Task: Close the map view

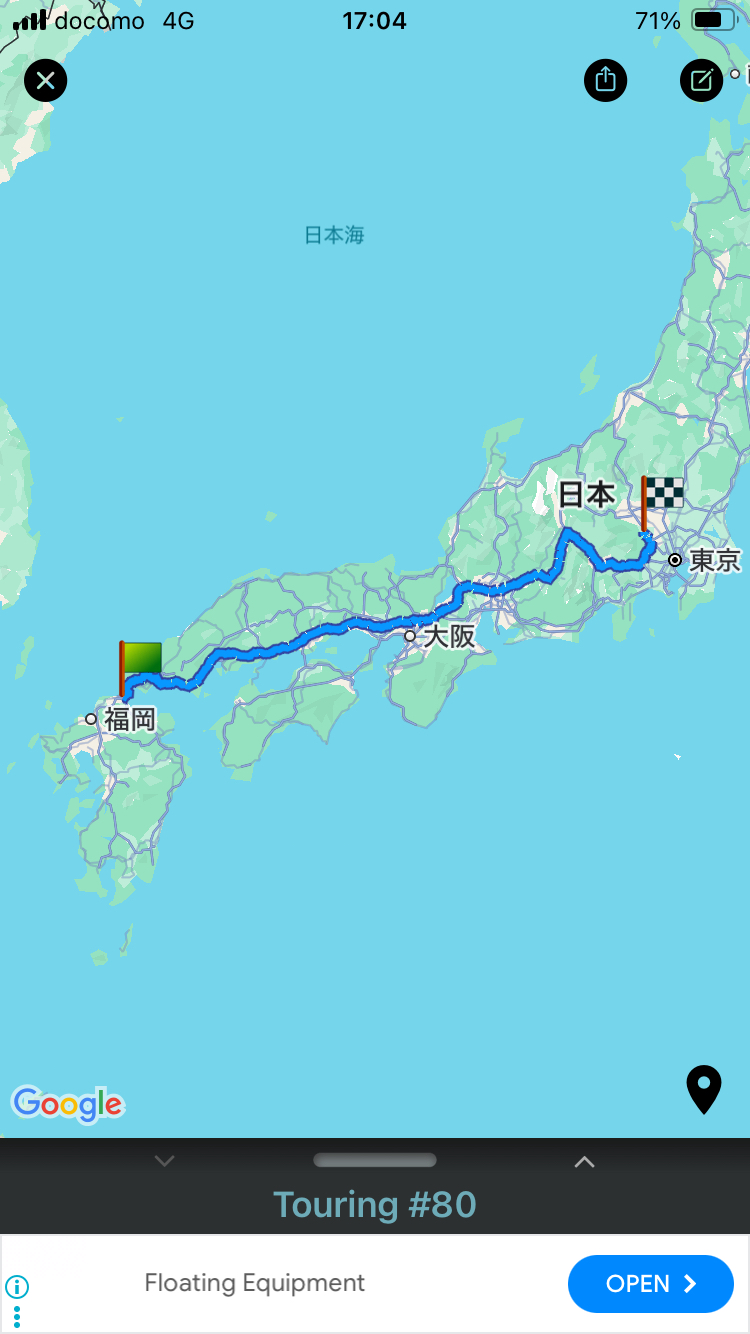Action: [x=45, y=80]
